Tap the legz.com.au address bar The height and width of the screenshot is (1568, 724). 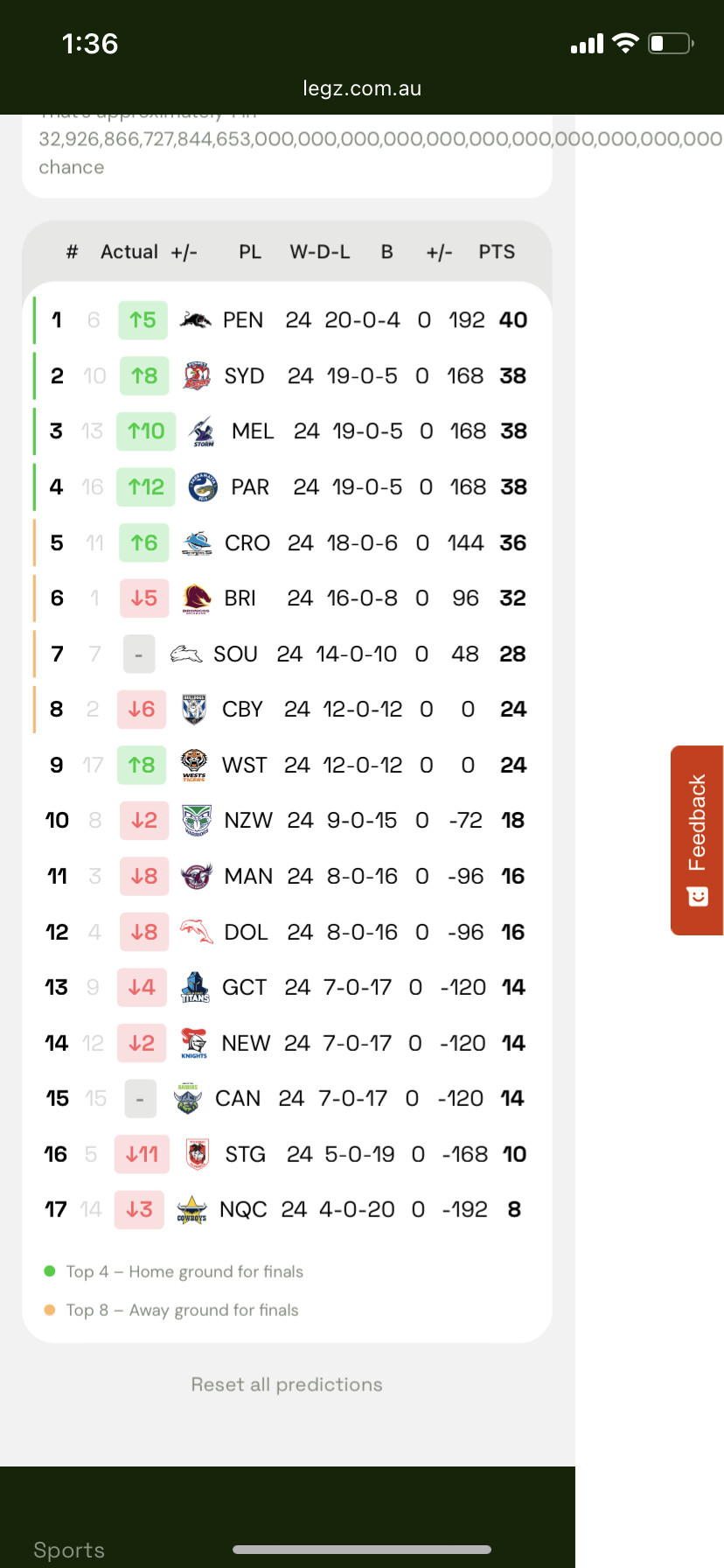pyautogui.click(x=362, y=88)
